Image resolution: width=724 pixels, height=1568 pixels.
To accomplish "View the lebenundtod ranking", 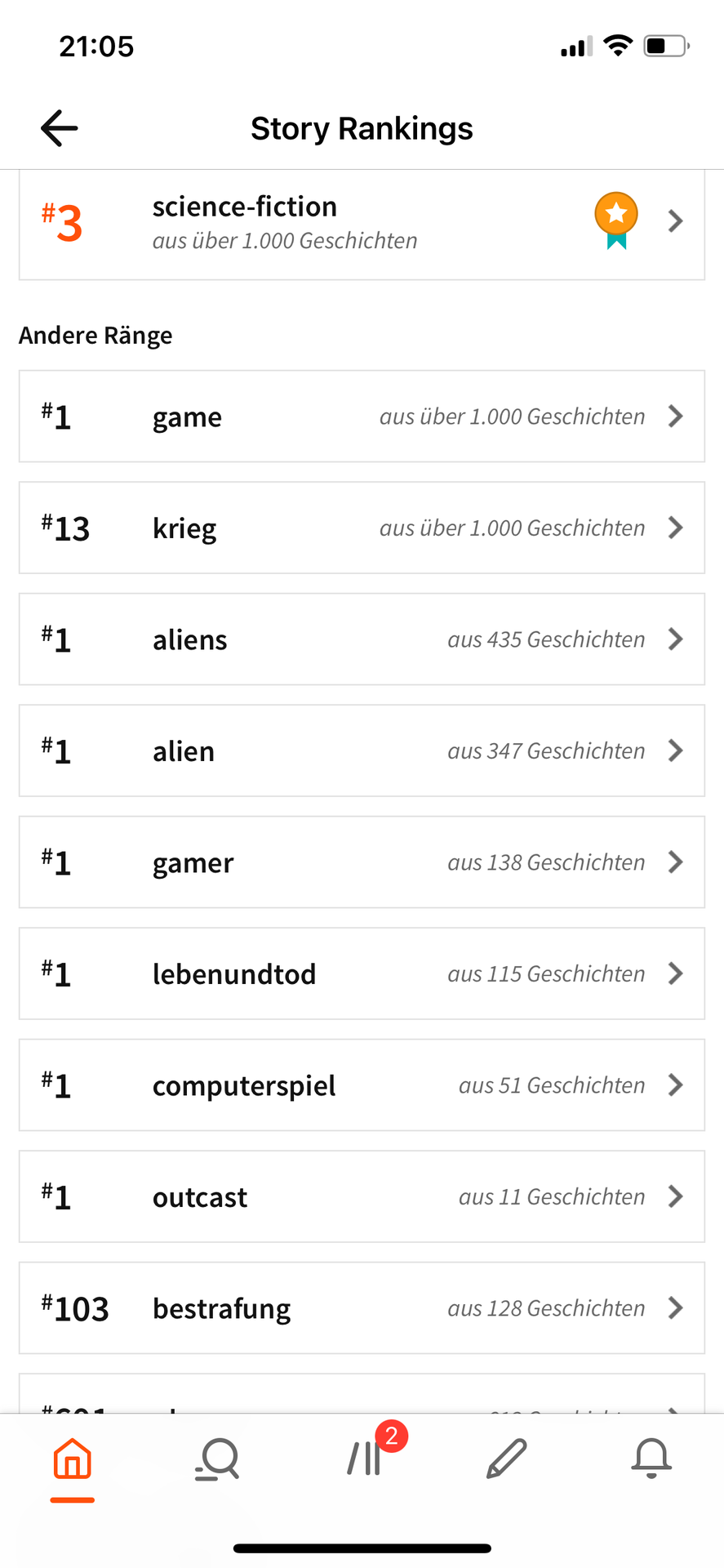I will coord(362,973).
